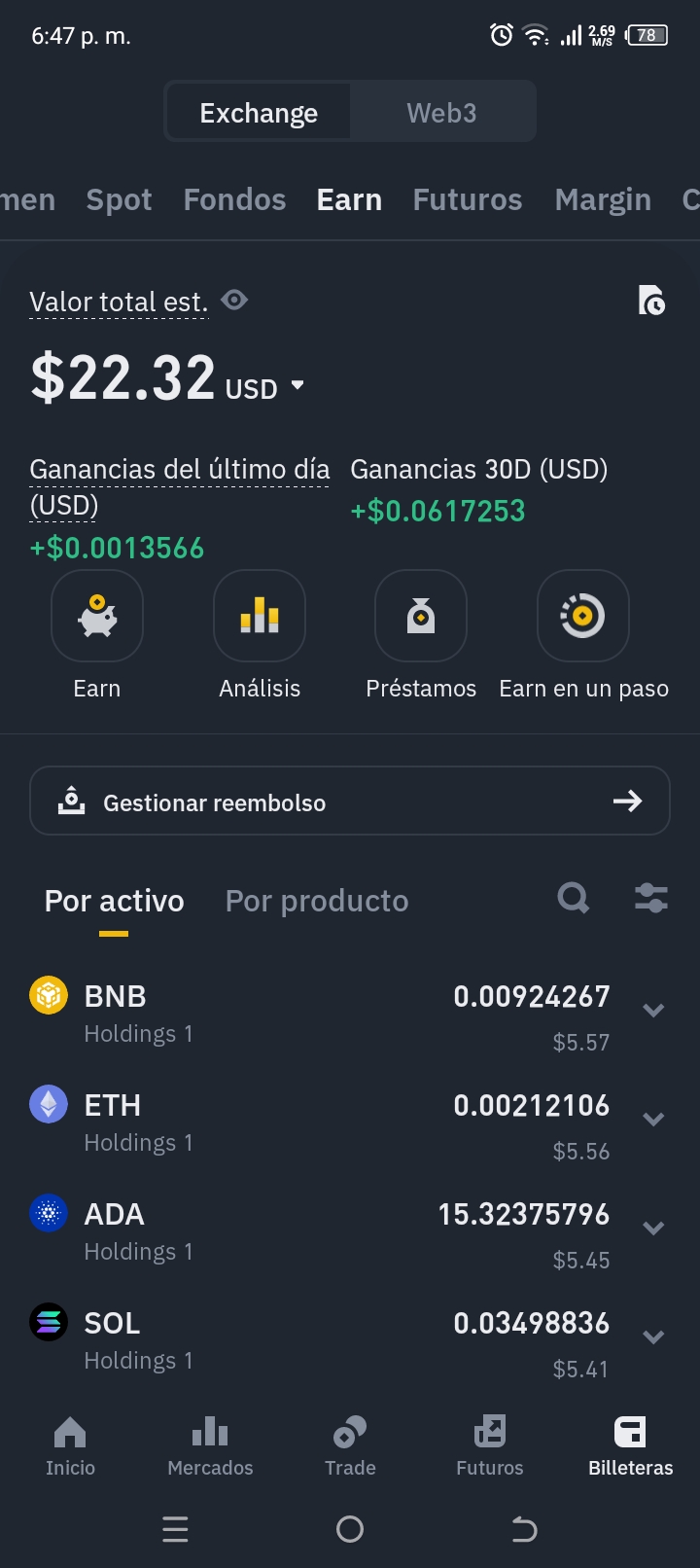
Task: Open Análisis
Action: [260, 616]
